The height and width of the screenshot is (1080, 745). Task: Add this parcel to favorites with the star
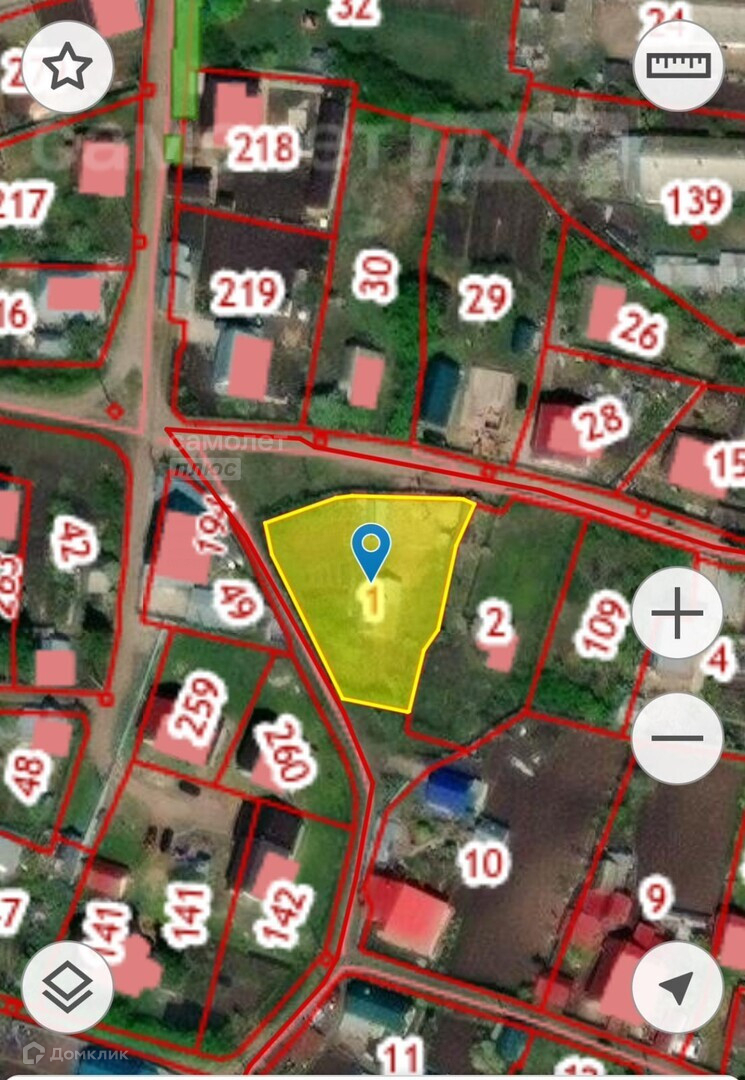pos(67,67)
